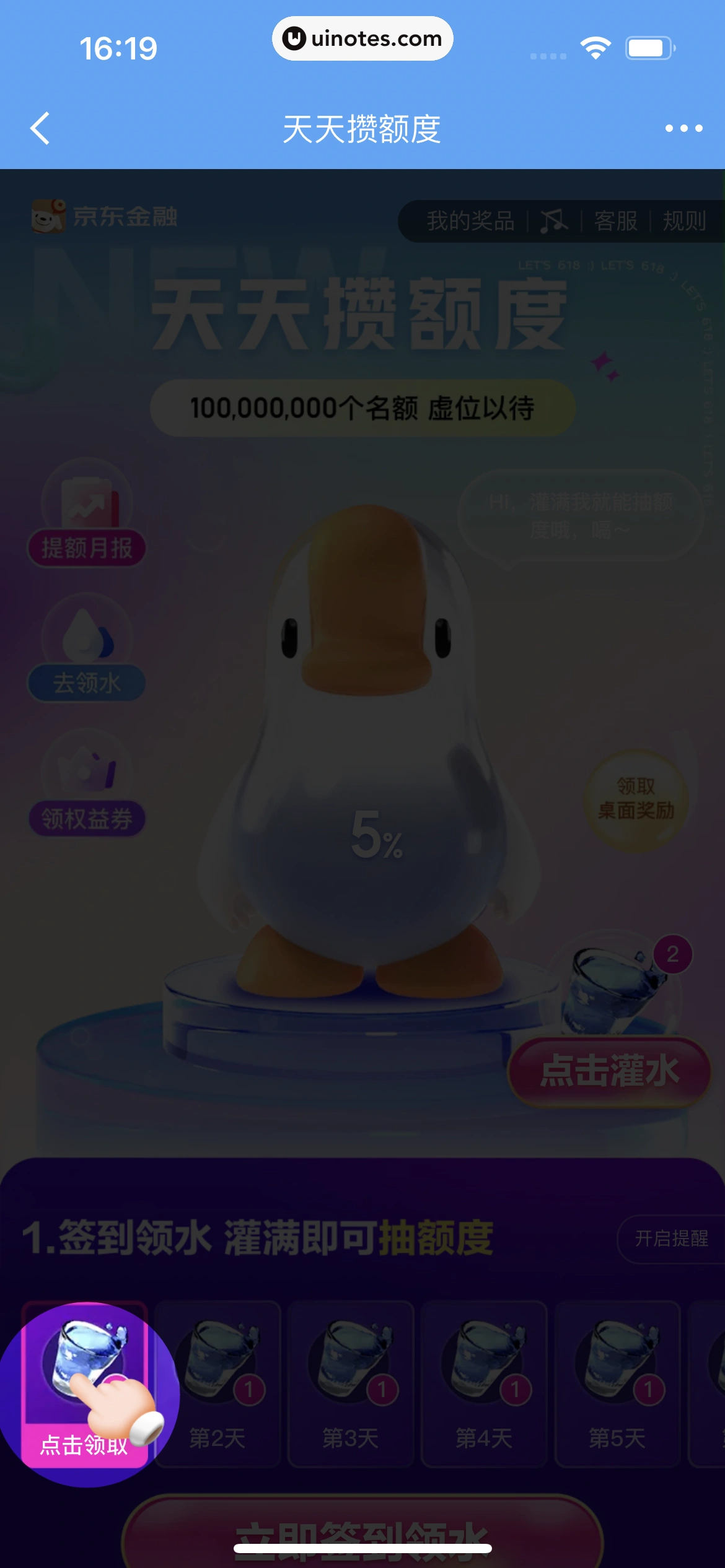Image resolution: width=725 pixels, height=1568 pixels.
Task: Enable 开启提醒 reminder
Action: [x=671, y=1239]
